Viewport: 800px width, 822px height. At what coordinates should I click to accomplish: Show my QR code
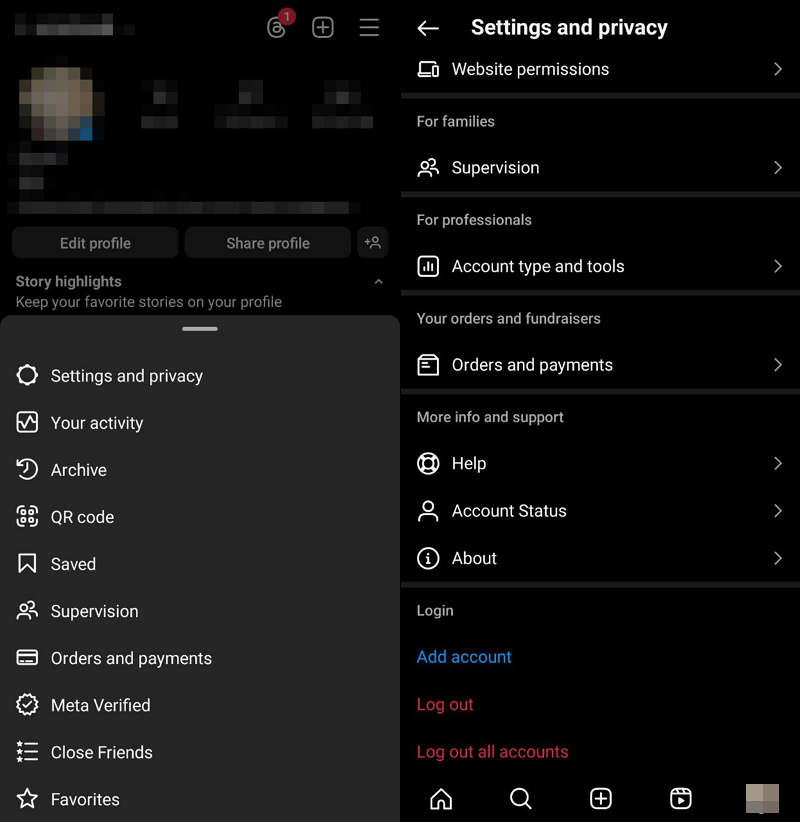(82, 517)
